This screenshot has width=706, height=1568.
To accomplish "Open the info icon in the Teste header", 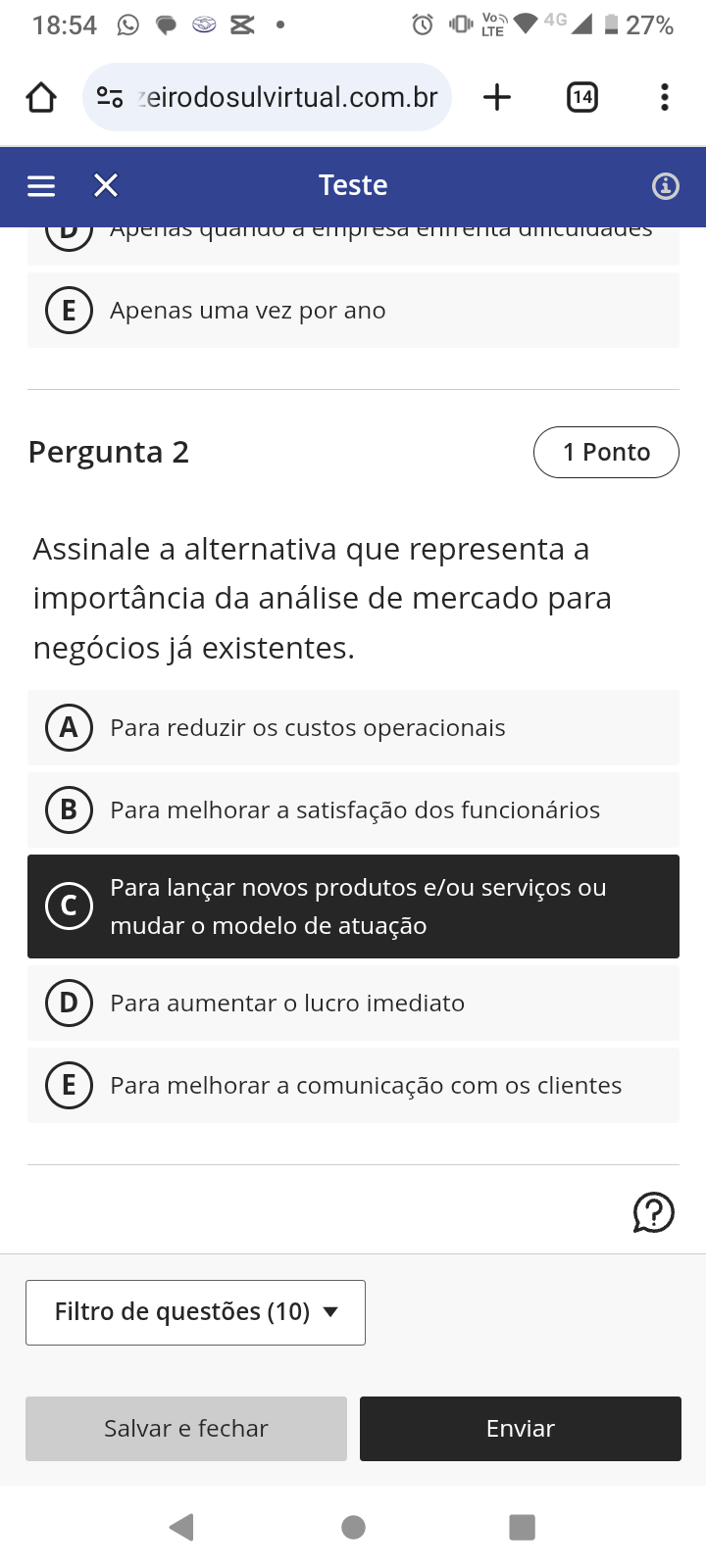I will pyautogui.click(x=665, y=186).
